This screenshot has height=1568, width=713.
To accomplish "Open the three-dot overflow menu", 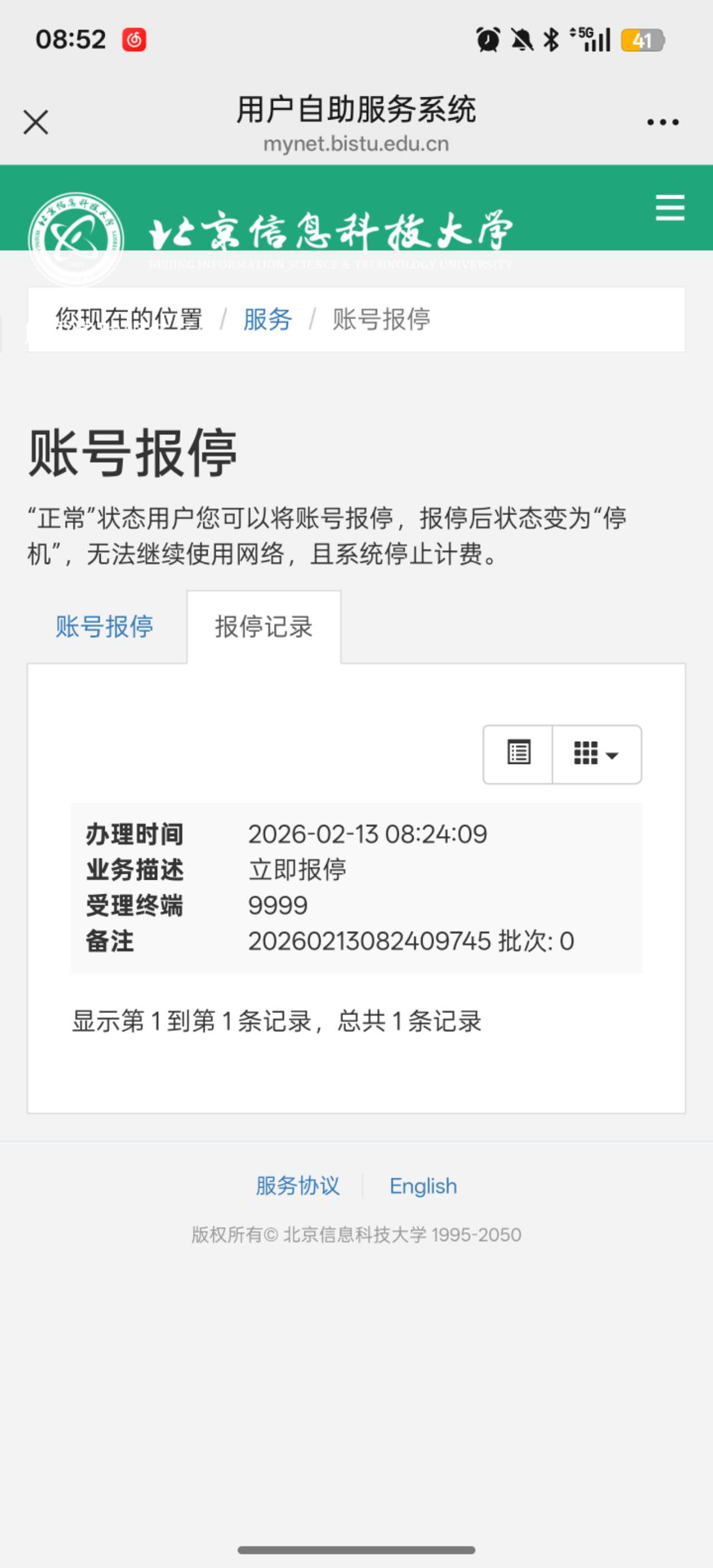I will click(662, 122).
